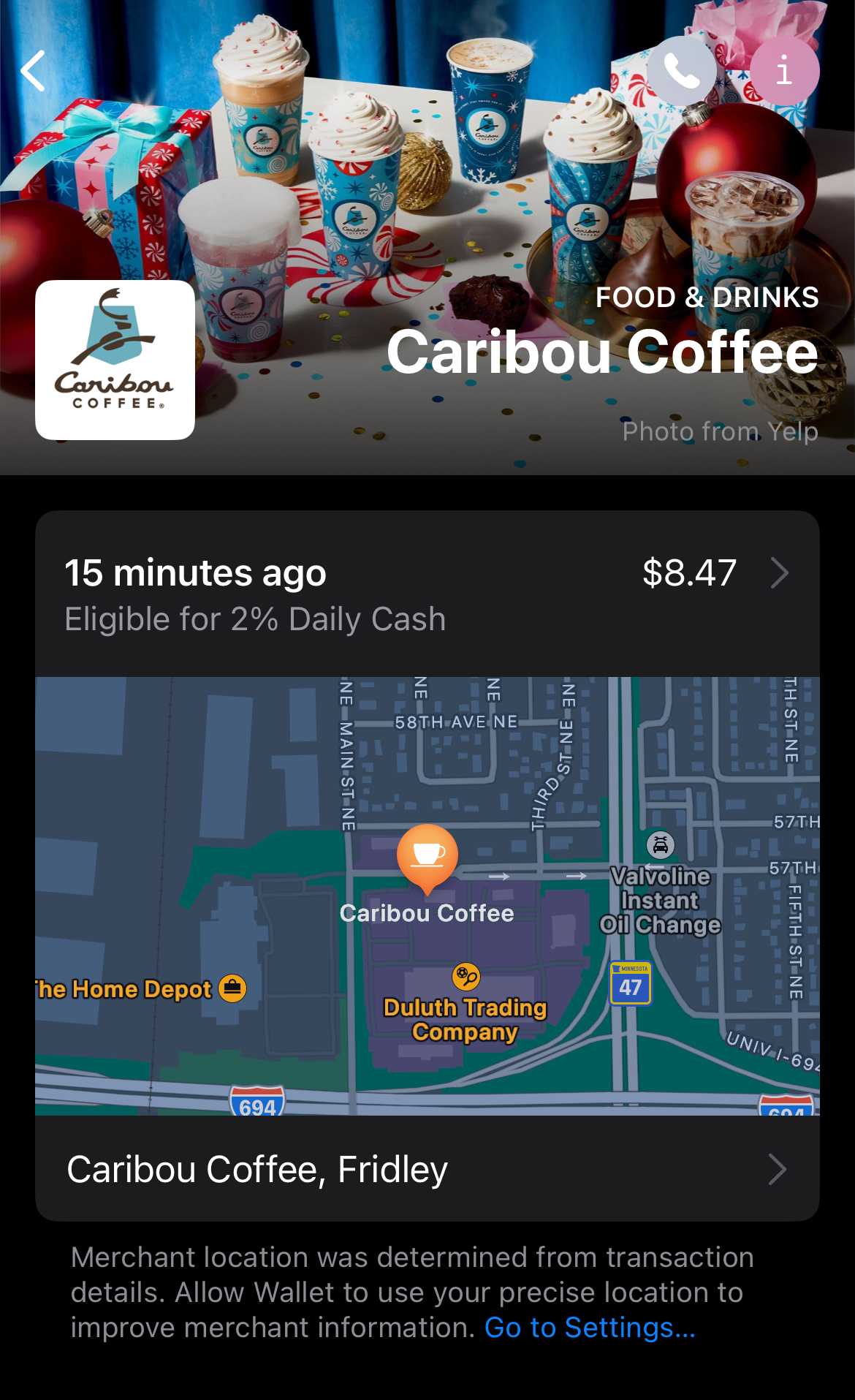Call Caribou Coffee via phone icon
The image size is (855, 1400).
click(x=682, y=71)
